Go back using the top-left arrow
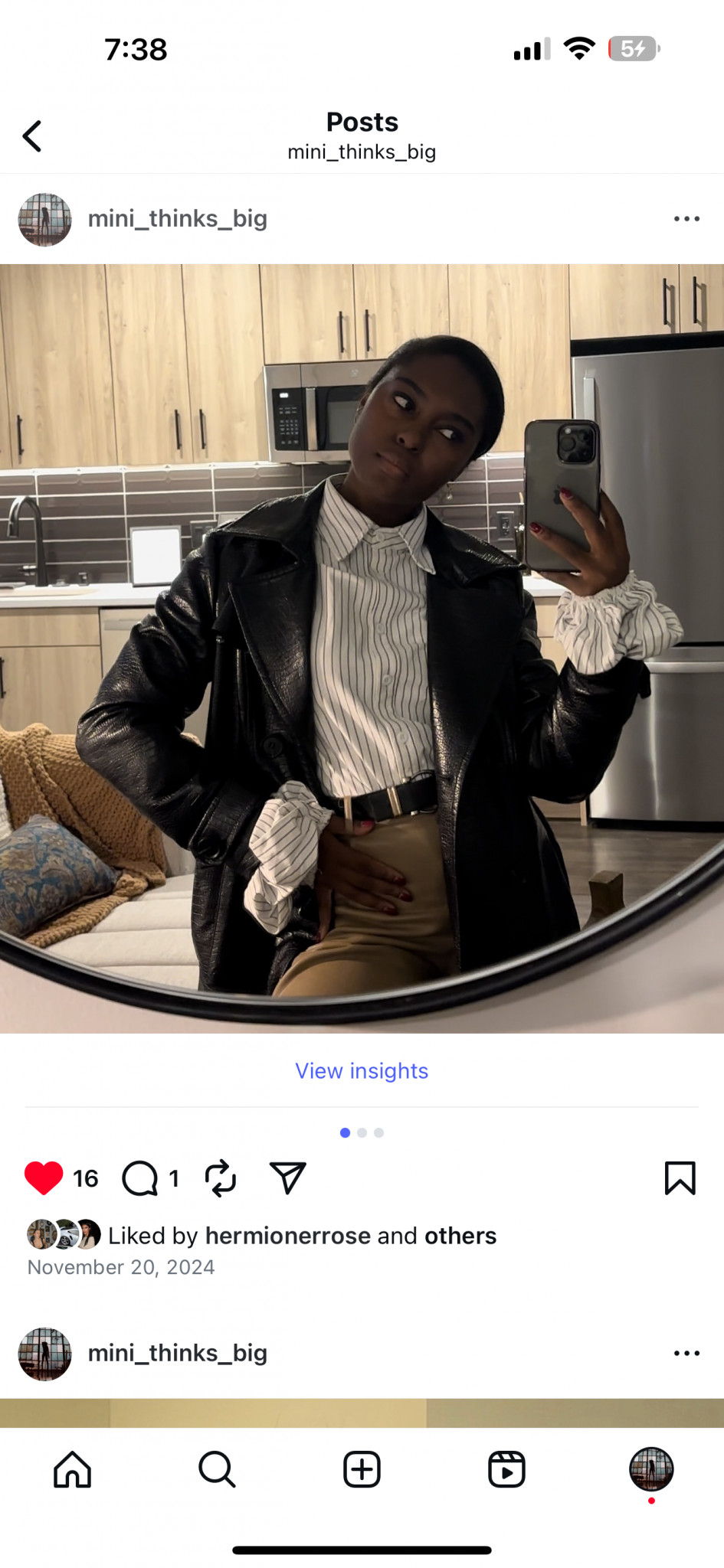The image size is (724, 1568). point(32,137)
